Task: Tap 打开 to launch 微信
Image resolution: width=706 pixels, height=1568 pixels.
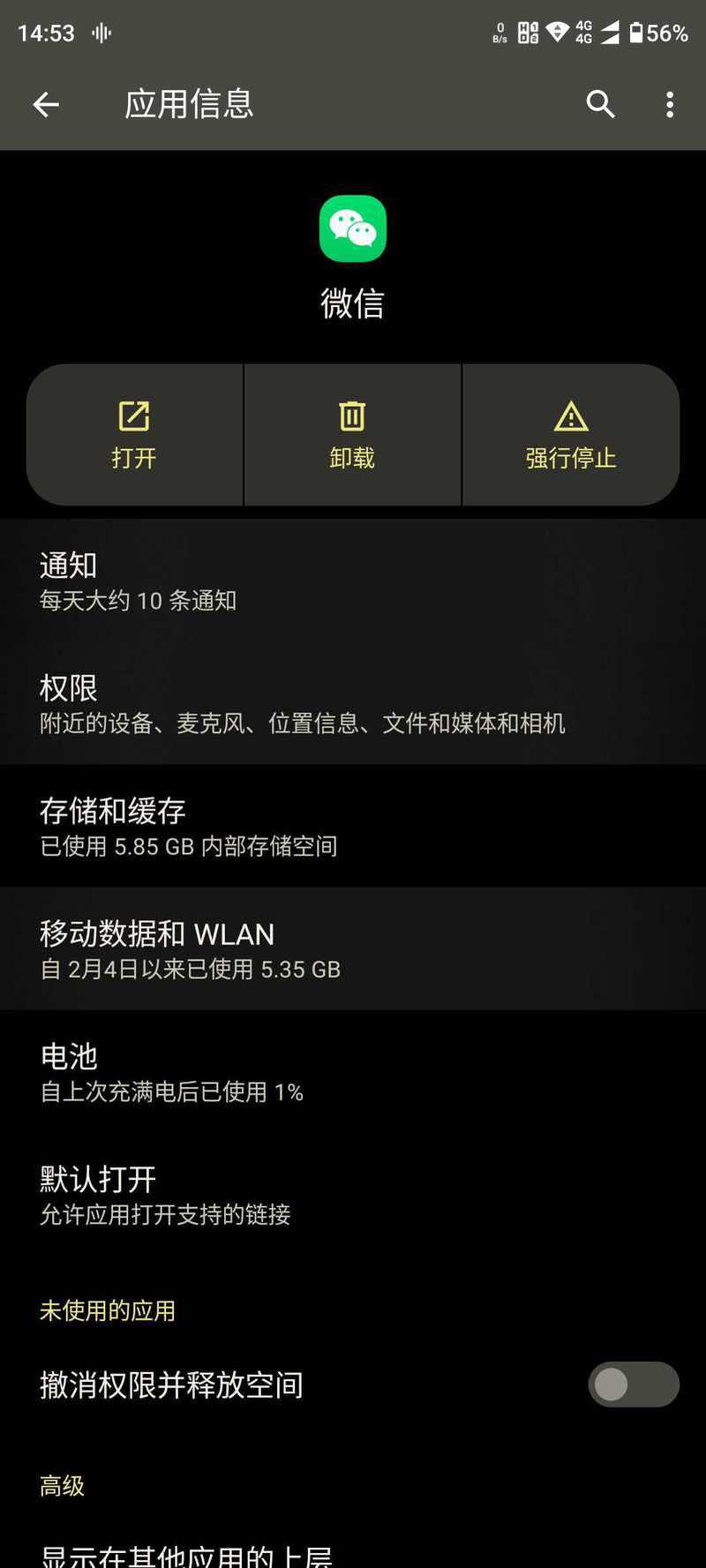Action: [x=134, y=435]
